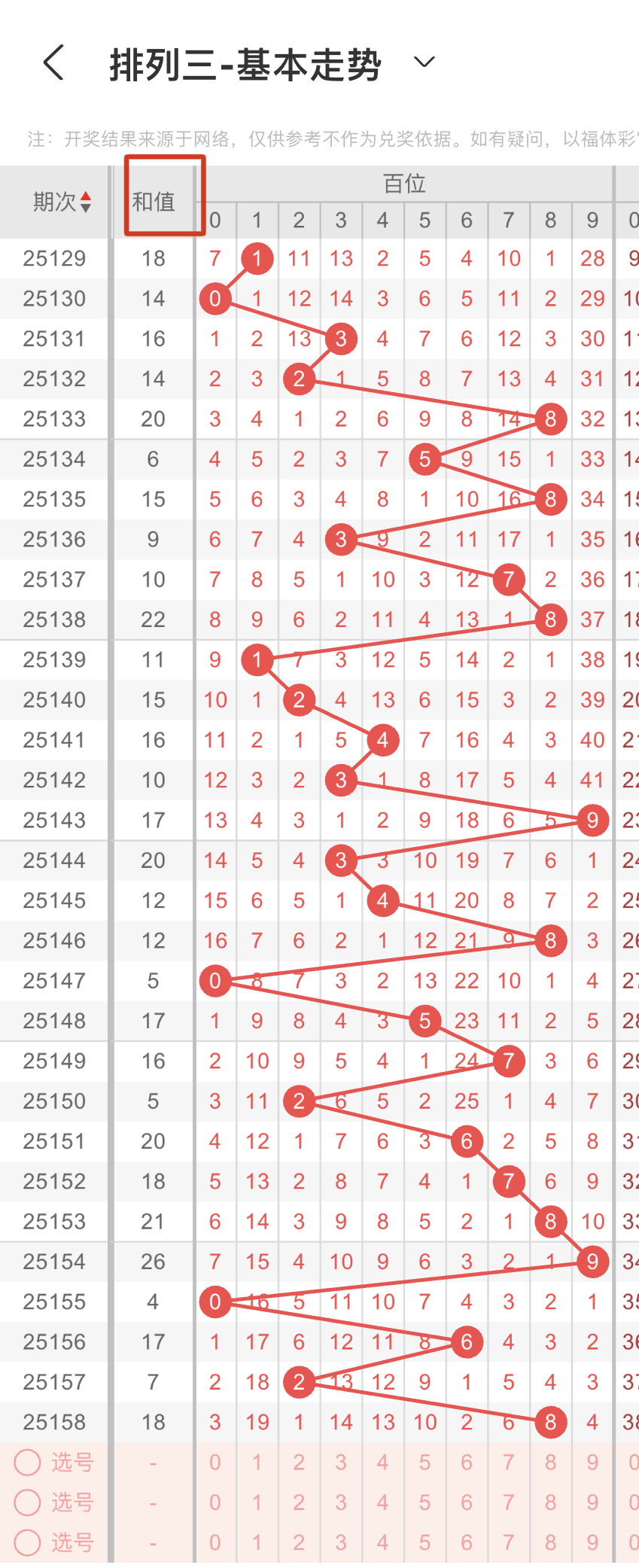Pick 百位 digit 2 in the bottommost 选号 row
Image resolution: width=639 pixels, height=1568 pixels.
coord(299,1542)
